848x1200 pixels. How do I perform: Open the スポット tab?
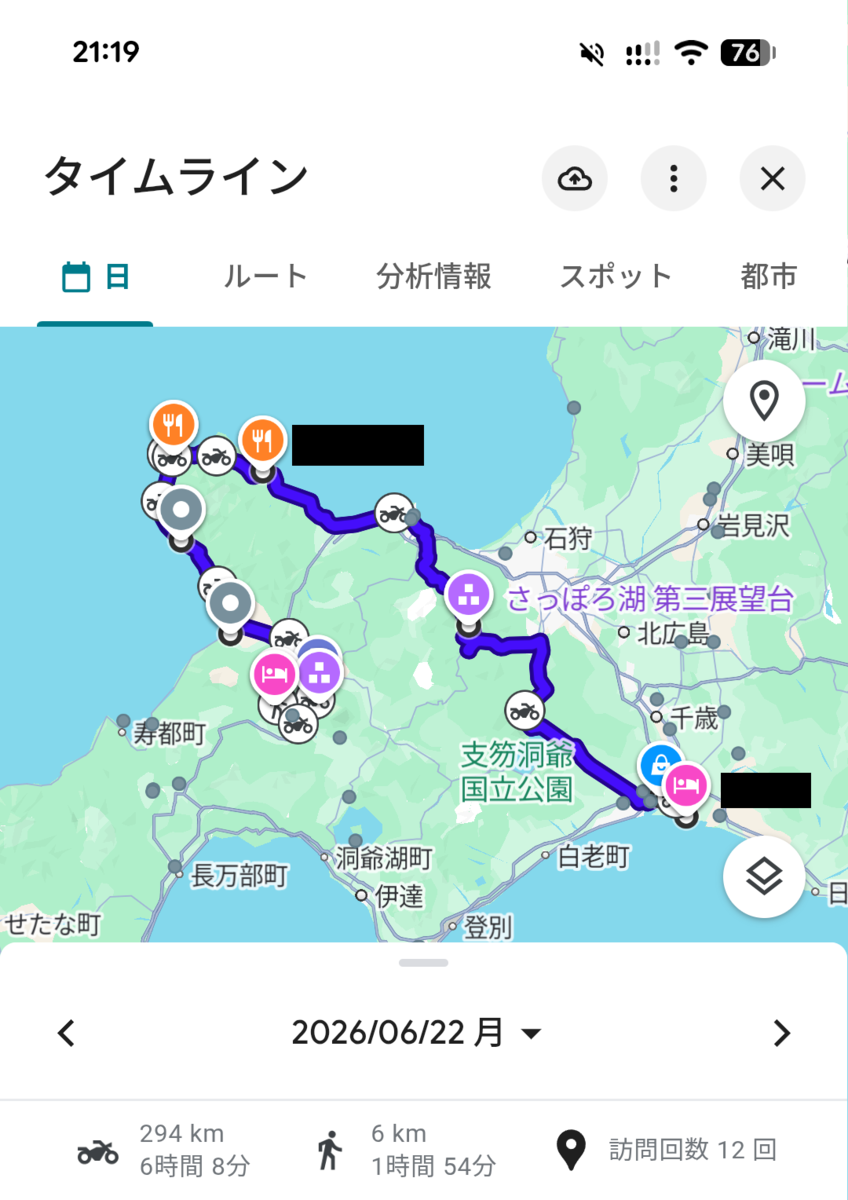[x=616, y=277]
